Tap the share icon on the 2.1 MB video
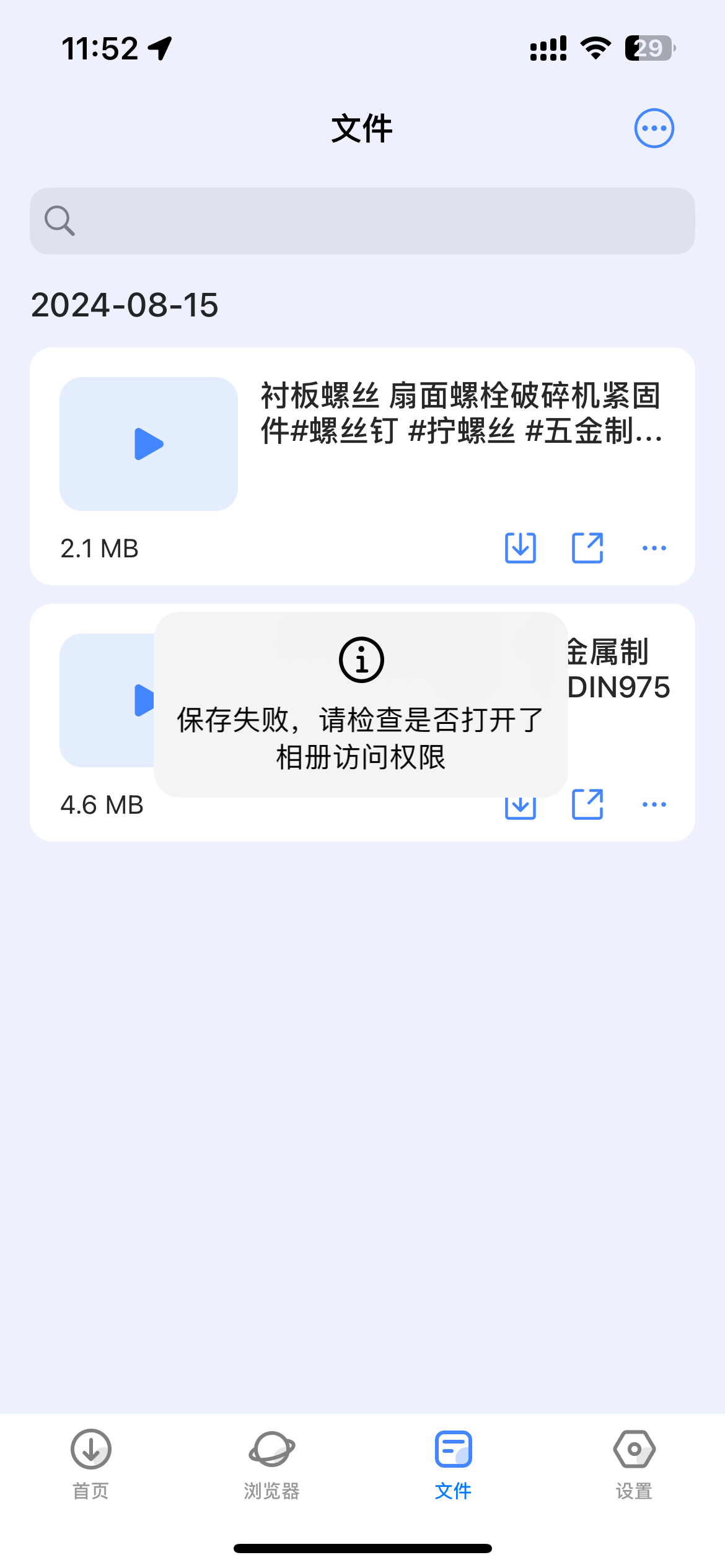Screen dimensions: 725x1568 [587, 547]
